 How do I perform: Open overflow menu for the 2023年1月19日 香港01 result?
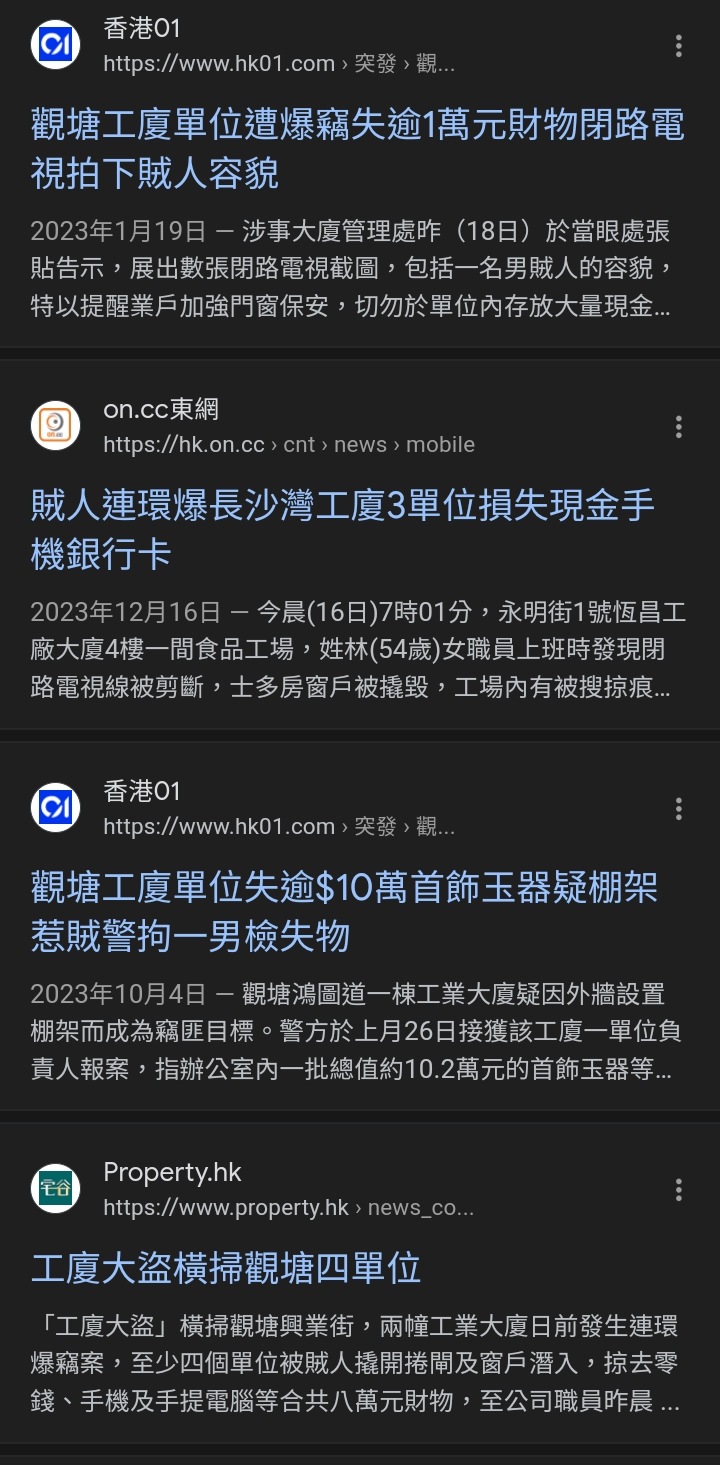679,46
